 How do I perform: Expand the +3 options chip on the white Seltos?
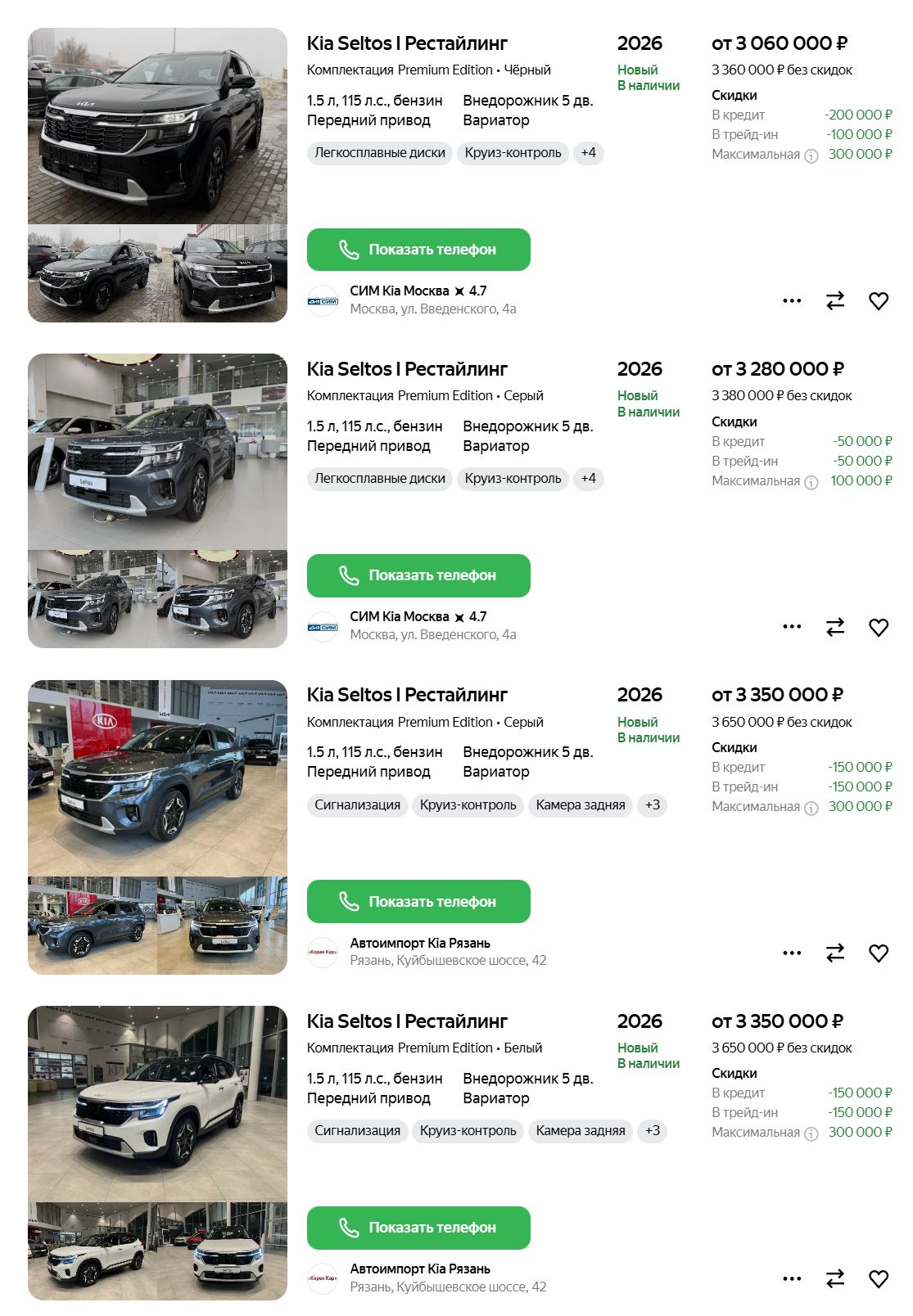point(652,1131)
